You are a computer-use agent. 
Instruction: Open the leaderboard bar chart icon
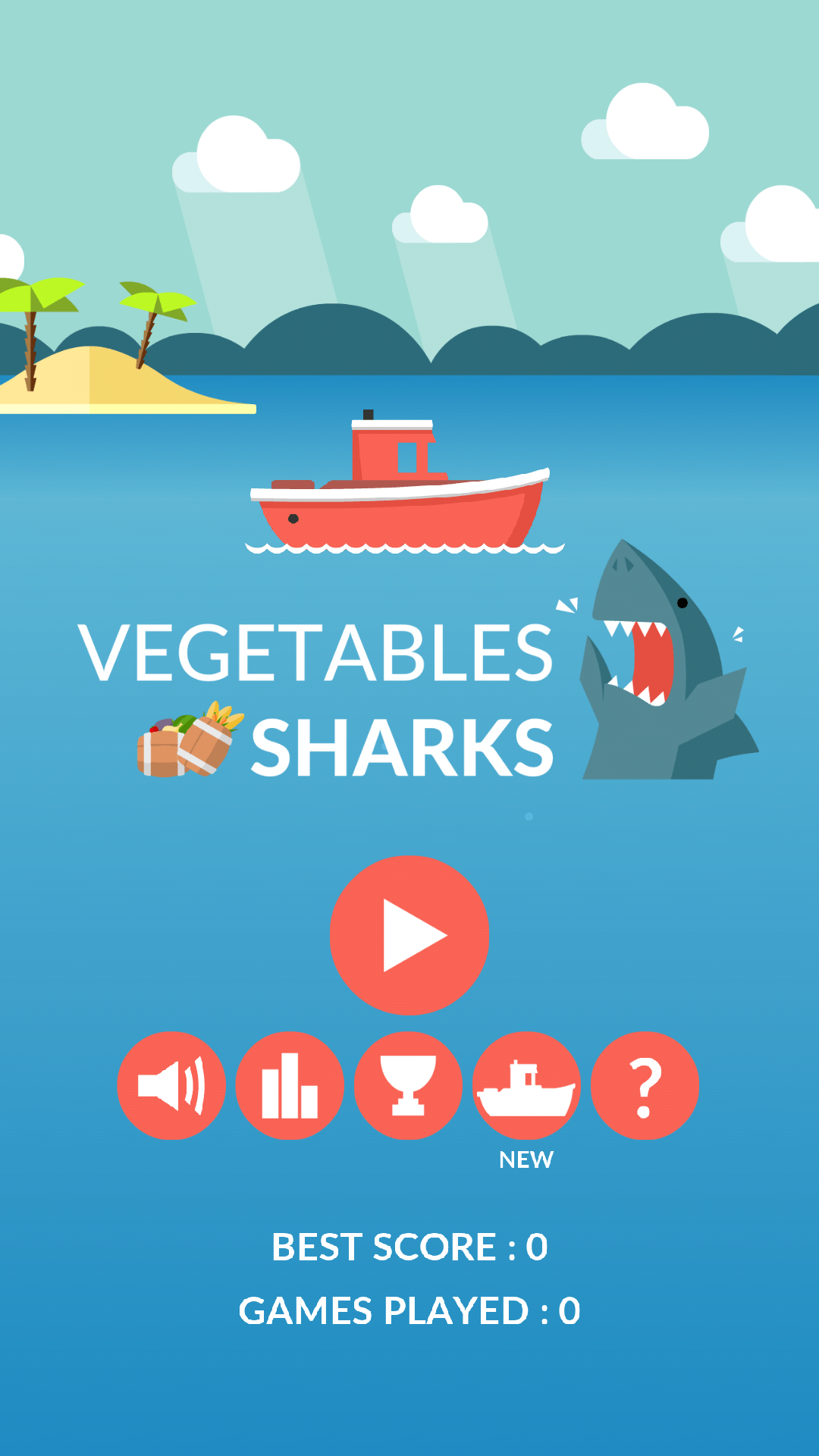pyautogui.click(x=290, y=1085)
